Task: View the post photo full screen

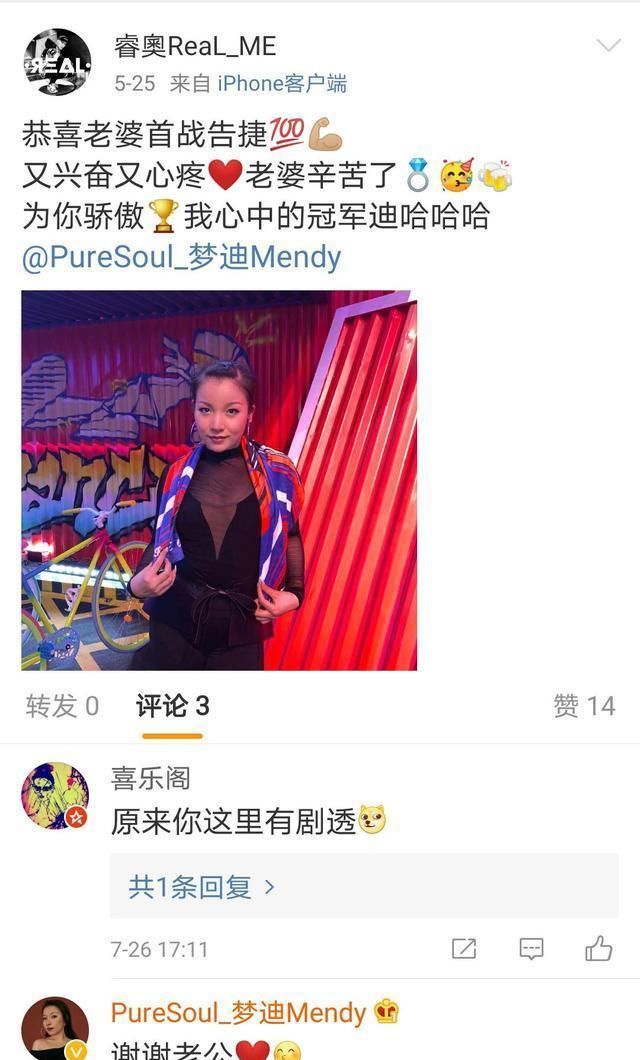Action: (x=219, y=480)
